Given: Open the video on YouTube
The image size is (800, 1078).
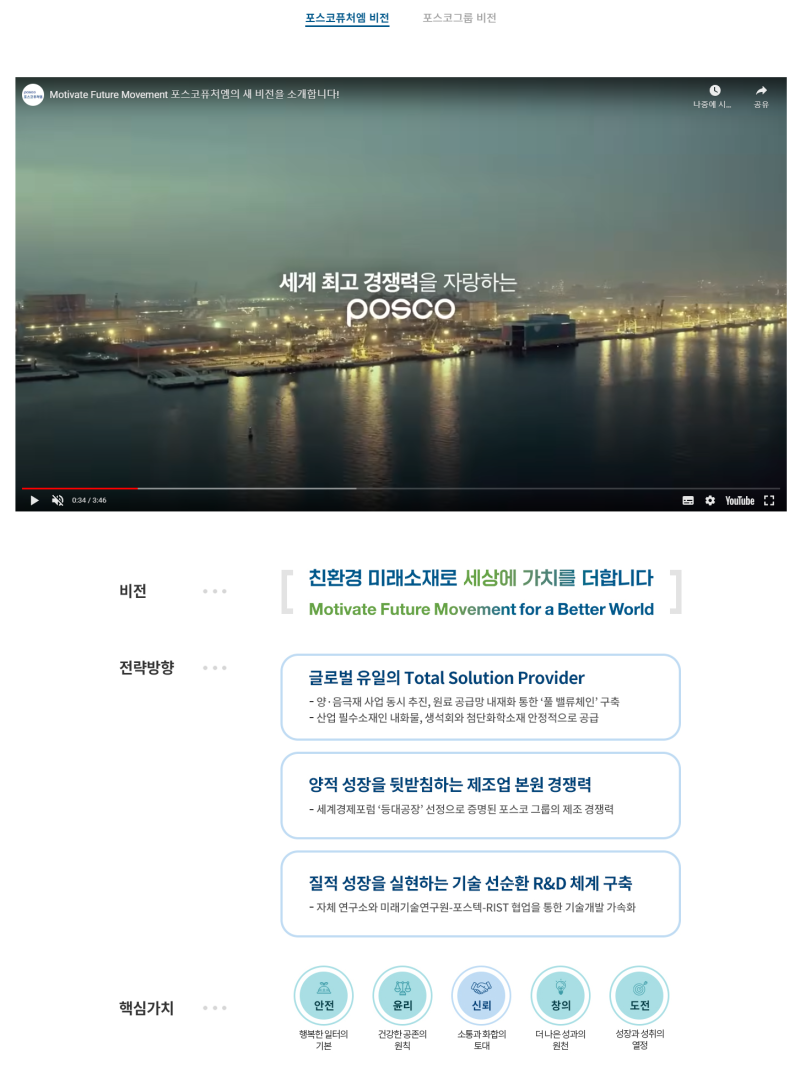Looking at the screenshot, I should [739, 500].
